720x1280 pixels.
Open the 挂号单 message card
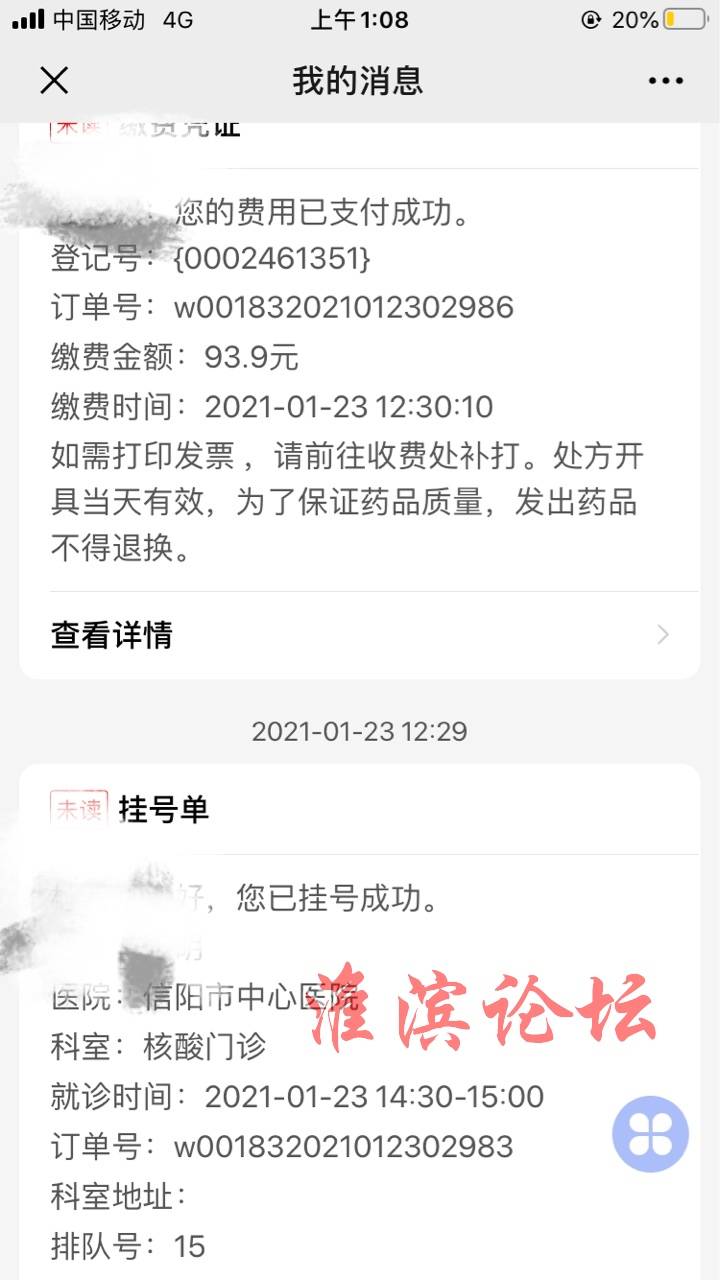360,1022
